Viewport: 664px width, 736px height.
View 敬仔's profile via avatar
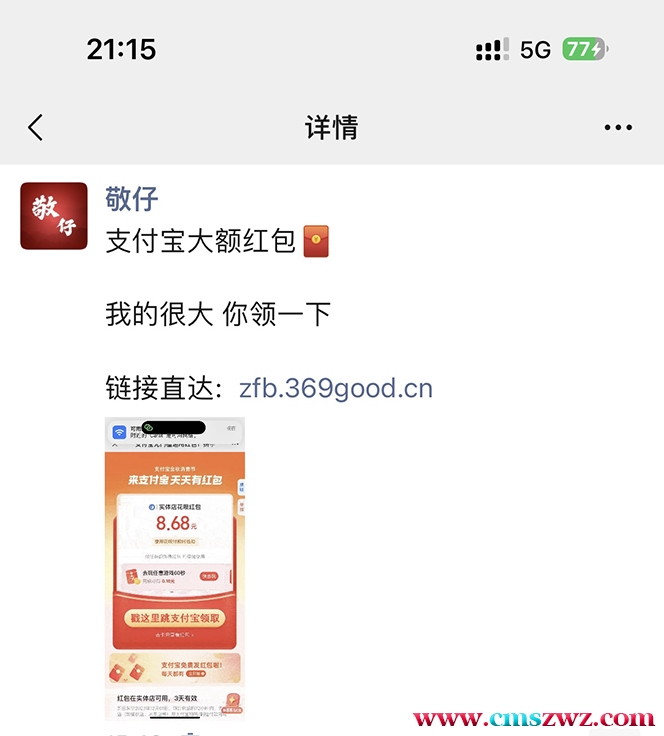[x=54, y=216]
